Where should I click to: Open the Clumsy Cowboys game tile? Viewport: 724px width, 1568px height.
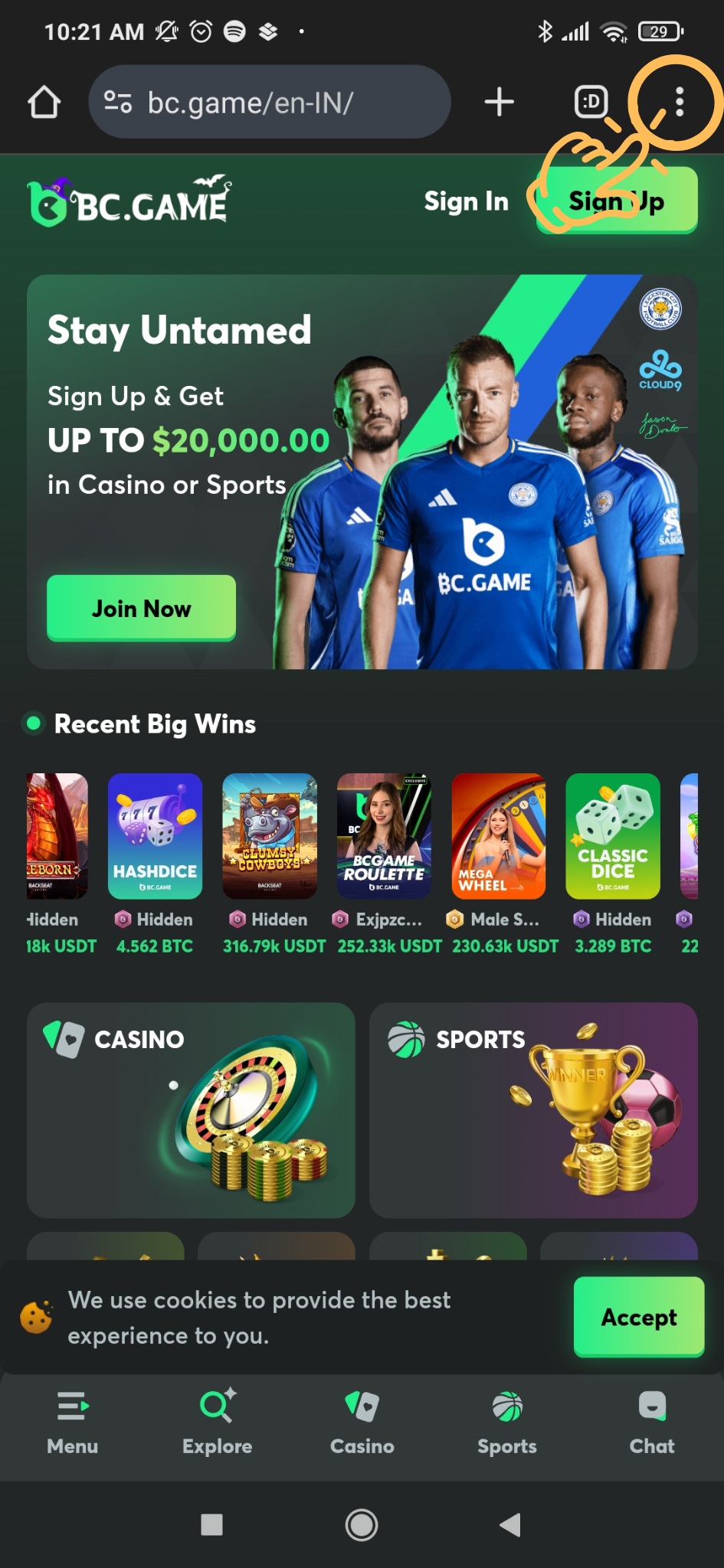coord(270,835)
